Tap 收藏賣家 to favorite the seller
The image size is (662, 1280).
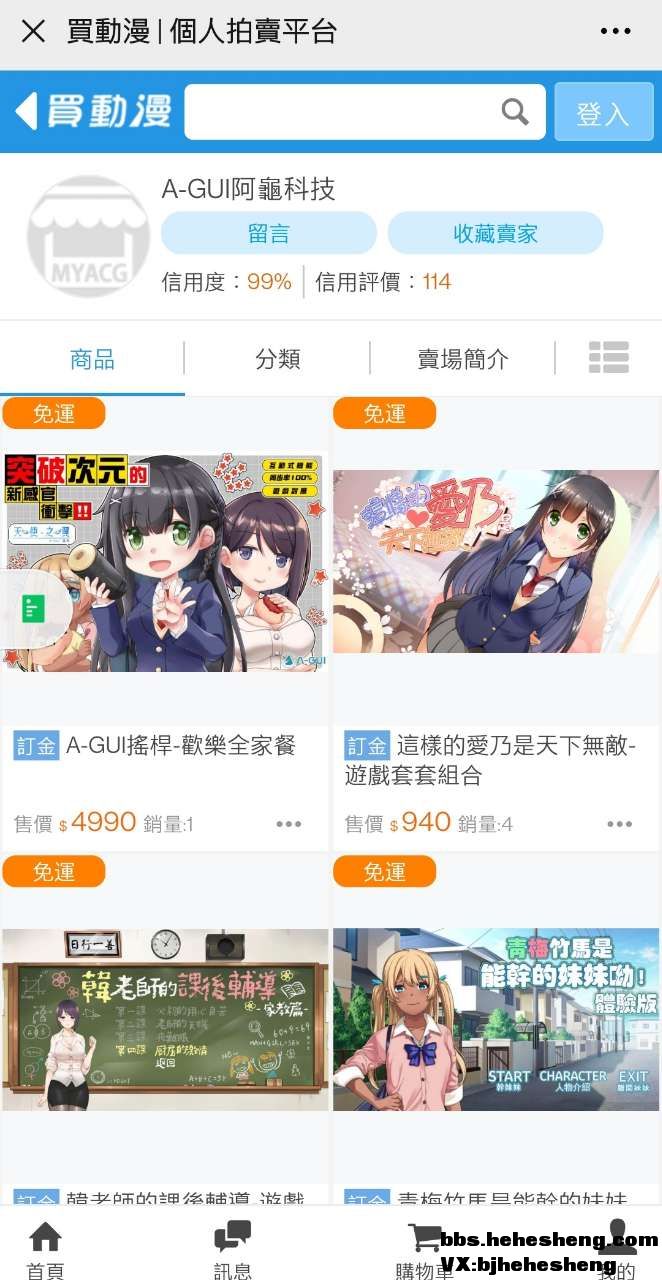click(x=495, y=233)
